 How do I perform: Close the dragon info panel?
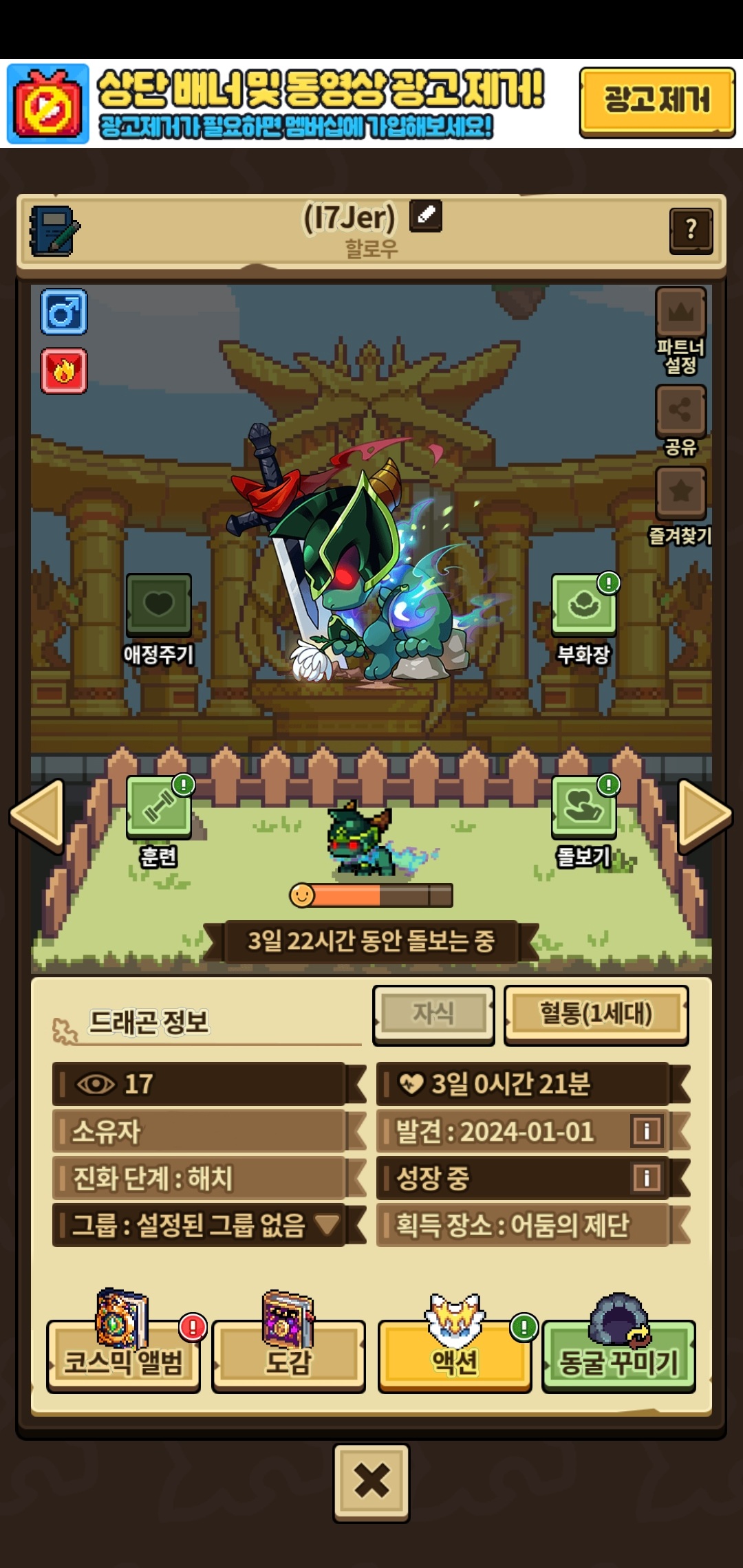point(371,1482)
